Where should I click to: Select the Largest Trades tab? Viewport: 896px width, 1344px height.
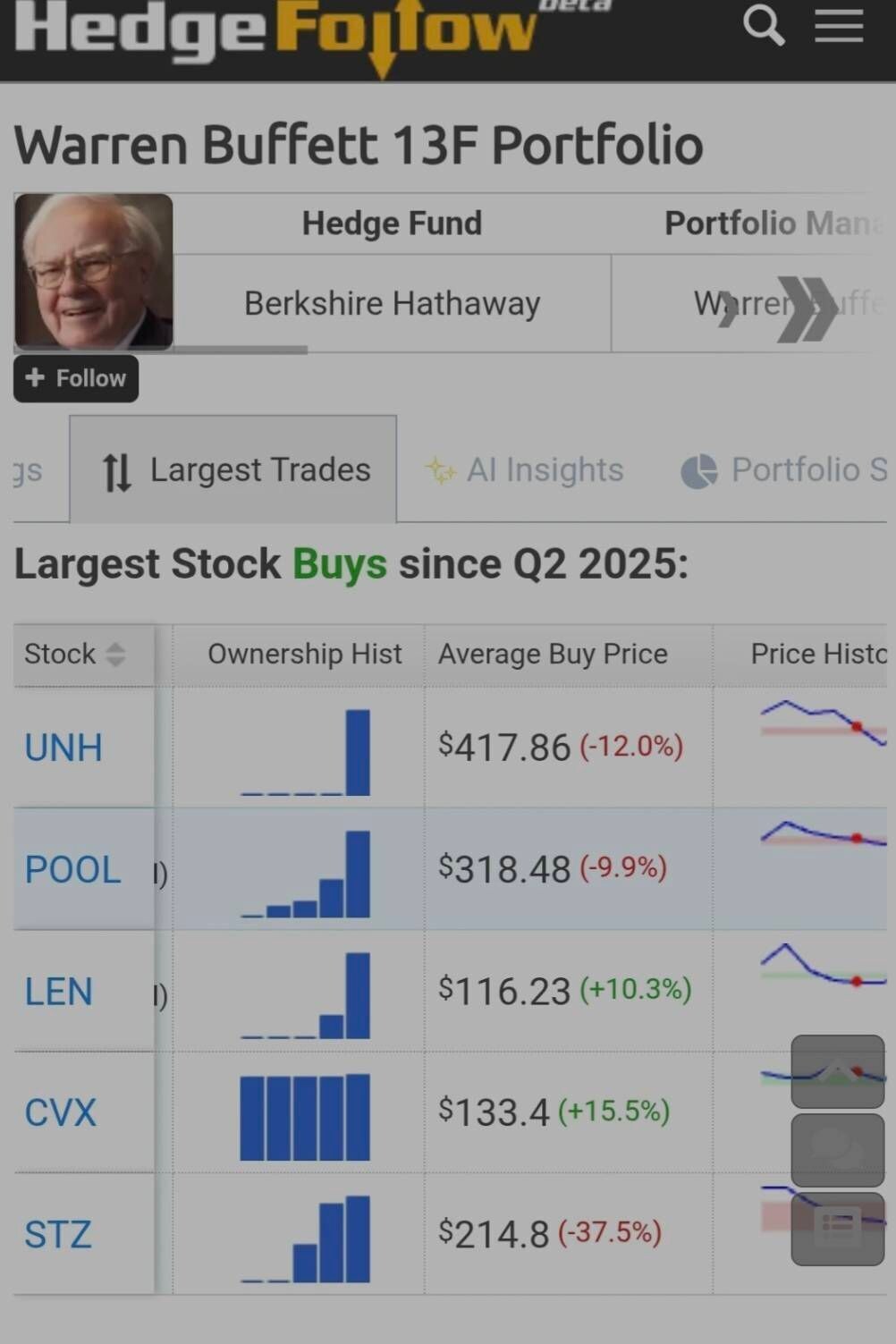tap(235, 469)
